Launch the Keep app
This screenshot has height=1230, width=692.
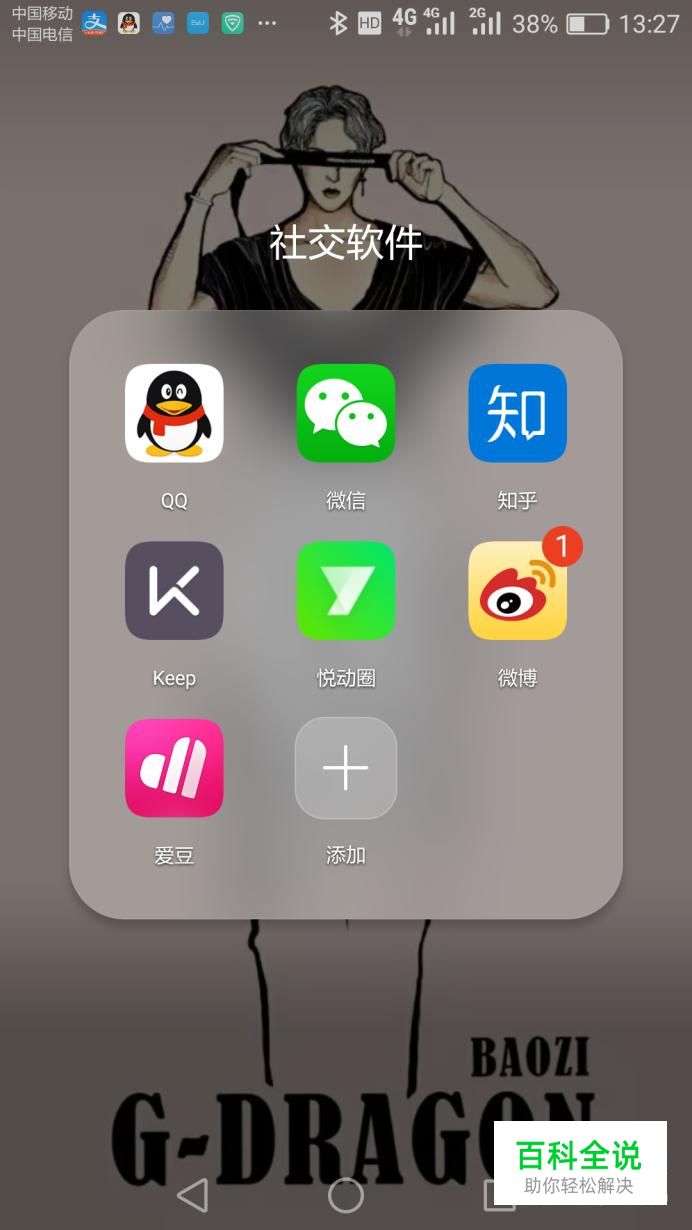coord(174,590)
